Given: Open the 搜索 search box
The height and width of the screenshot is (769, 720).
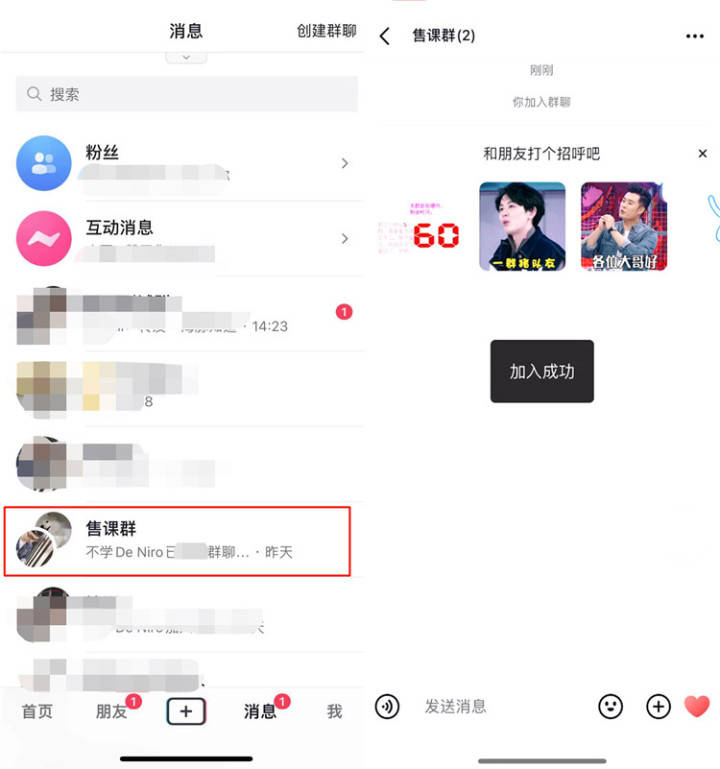Looking at the screenshot, I should (187, 94).
